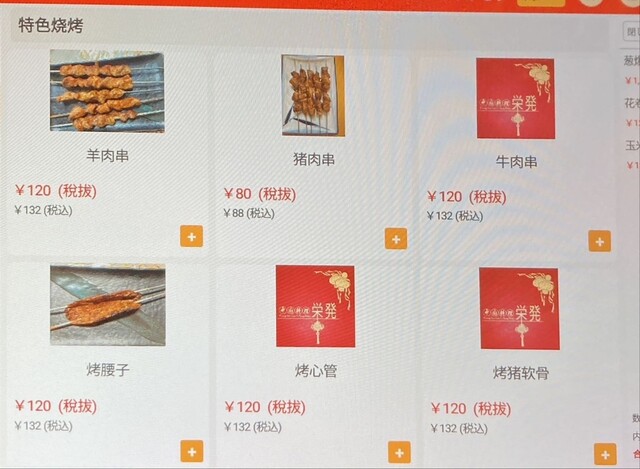Add 烤腰子 to the order
This screenshot has height=469, width=640.
click(x=191, y=450)
